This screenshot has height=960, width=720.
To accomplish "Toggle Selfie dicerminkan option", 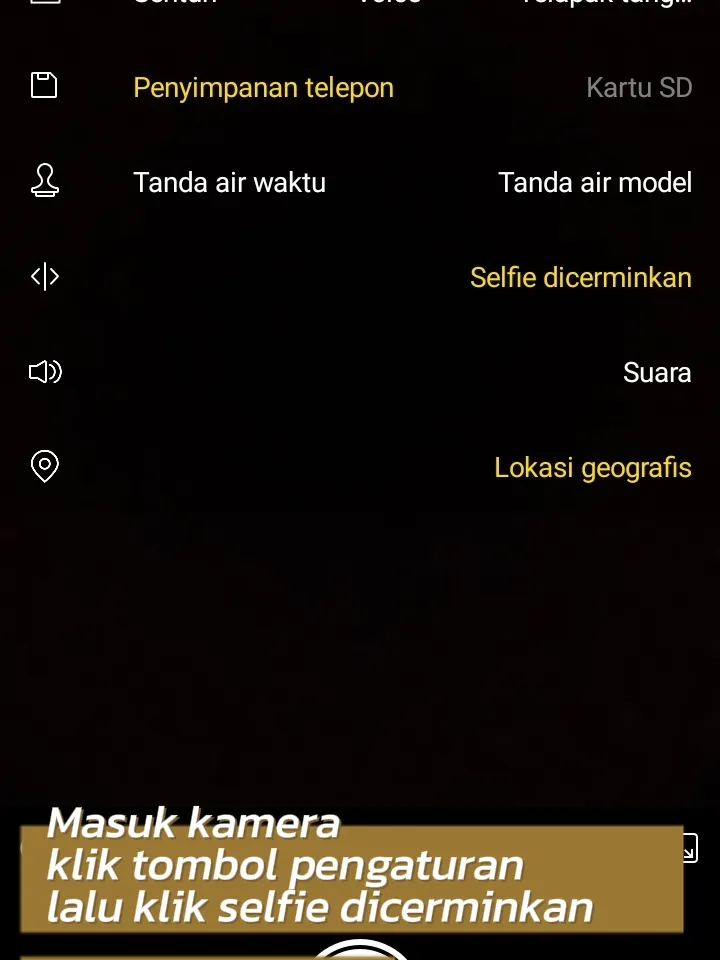I will coord(580,277).
